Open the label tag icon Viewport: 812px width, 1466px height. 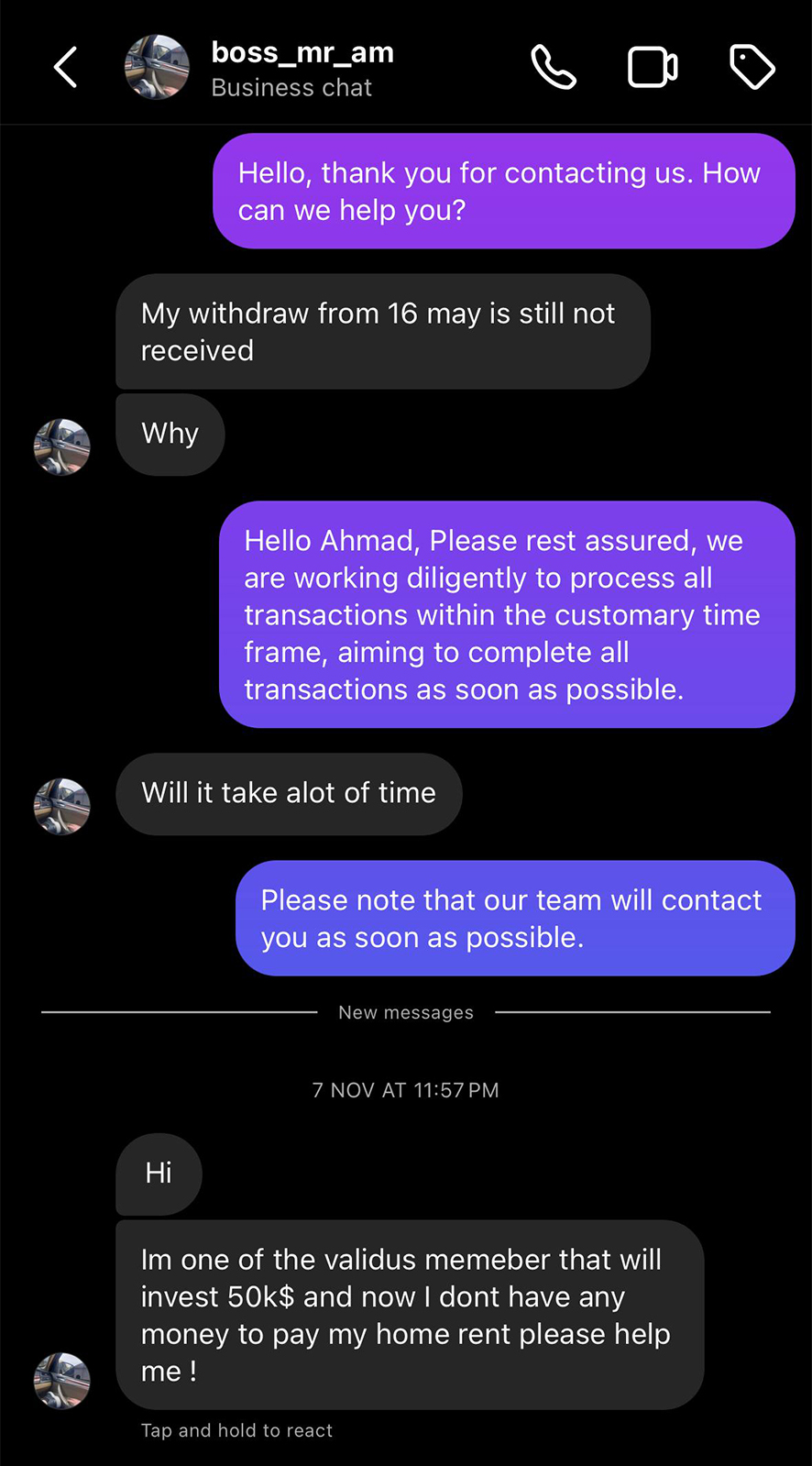752,67
